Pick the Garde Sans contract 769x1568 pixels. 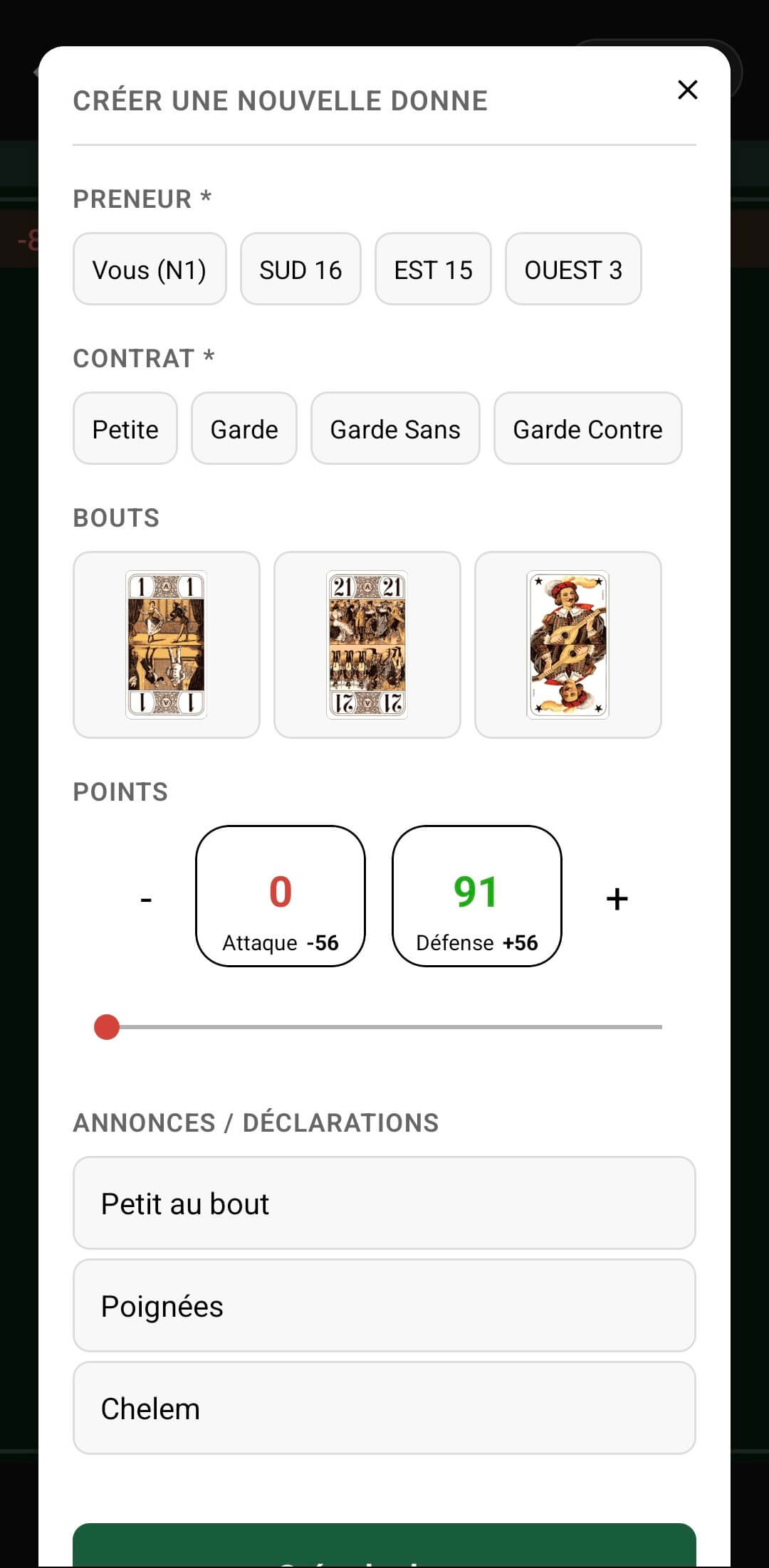395,428
